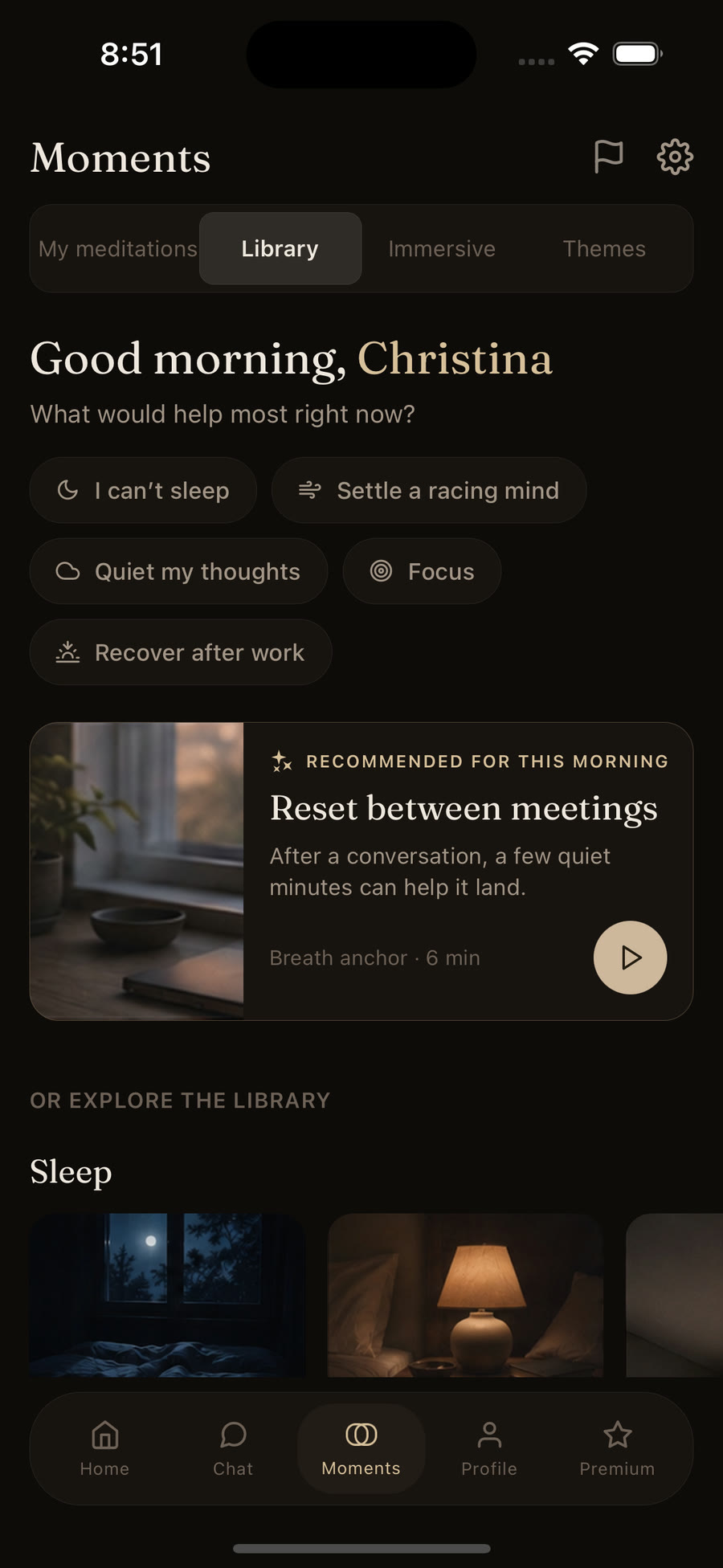Screen dimensions: 723x1568
Task: Choose the "I can't sleep" chip
Action: [x=143, y=490]
